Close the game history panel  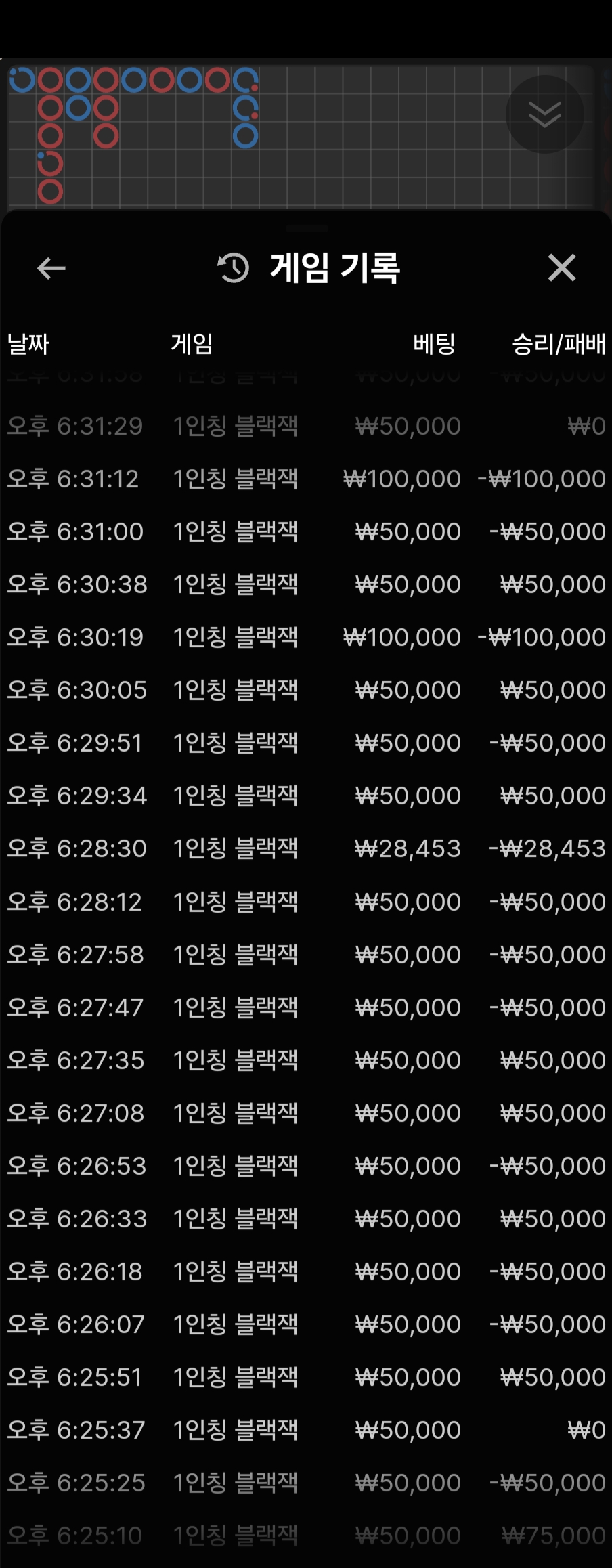(x=561, y=268)
